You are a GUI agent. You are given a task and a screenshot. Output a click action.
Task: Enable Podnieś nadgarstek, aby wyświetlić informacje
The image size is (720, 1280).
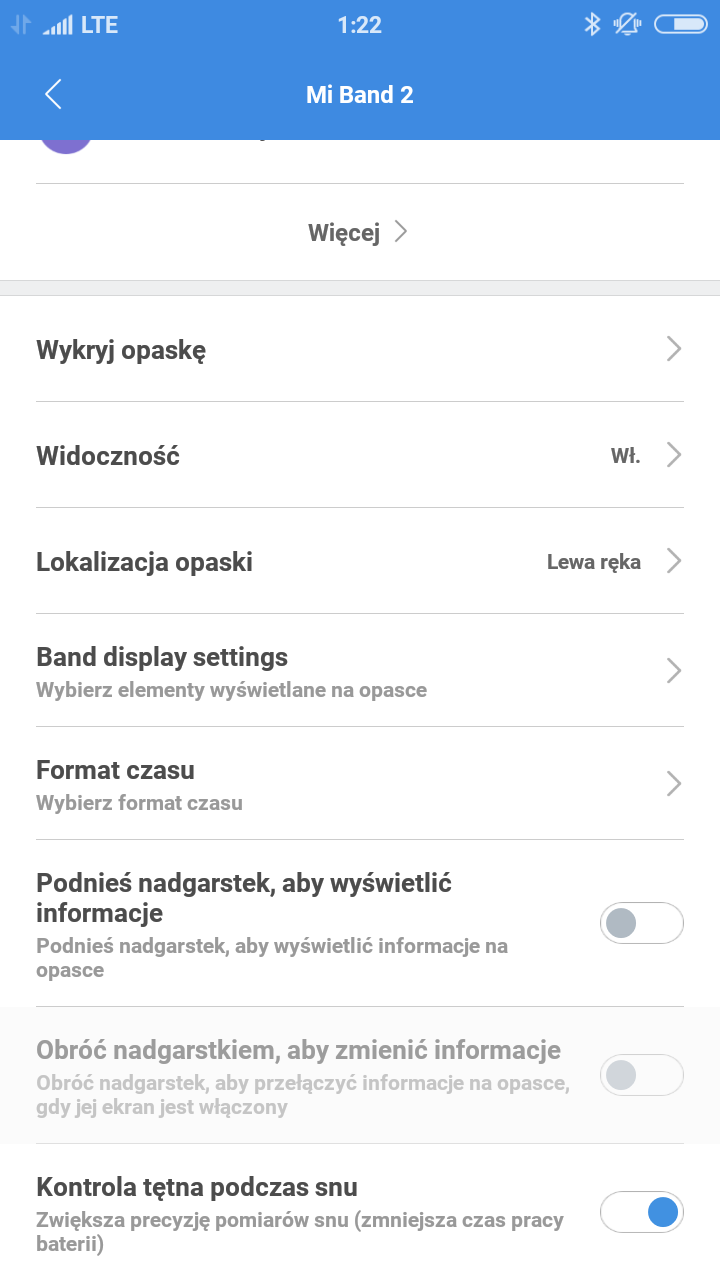point(641,923)
